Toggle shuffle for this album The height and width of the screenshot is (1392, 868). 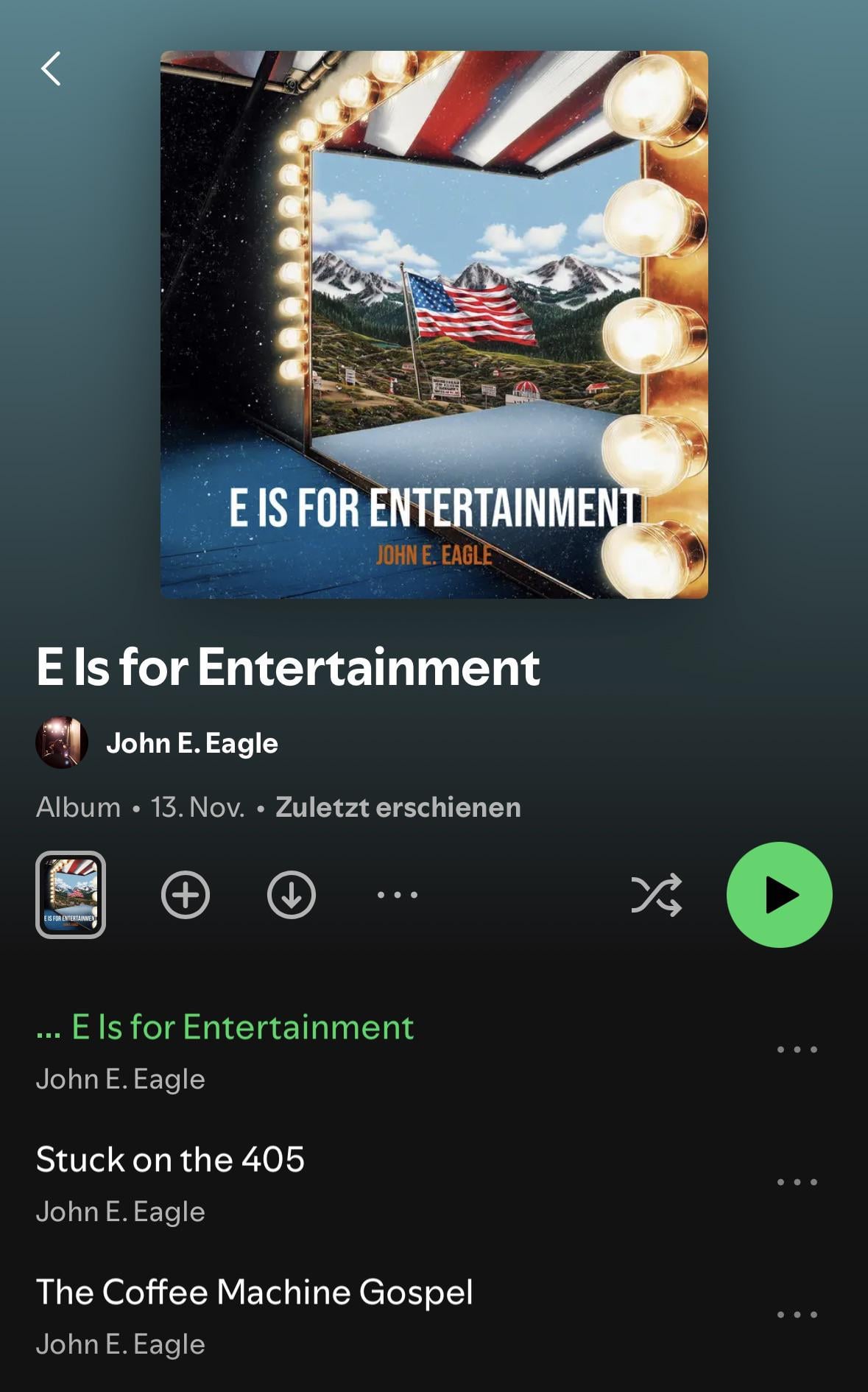(x=657, y=895)
